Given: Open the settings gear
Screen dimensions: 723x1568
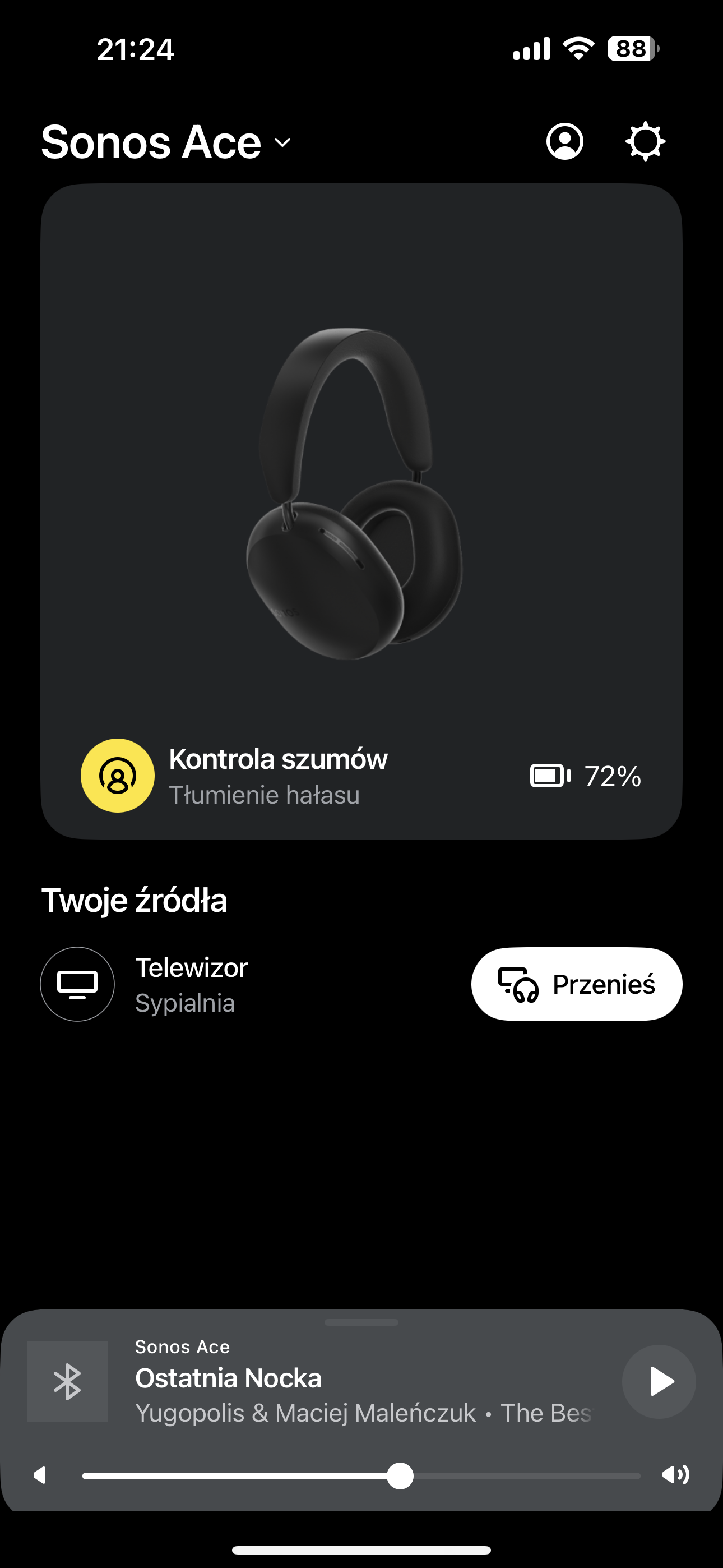Looking at the screenshot, I should point(645,142).
